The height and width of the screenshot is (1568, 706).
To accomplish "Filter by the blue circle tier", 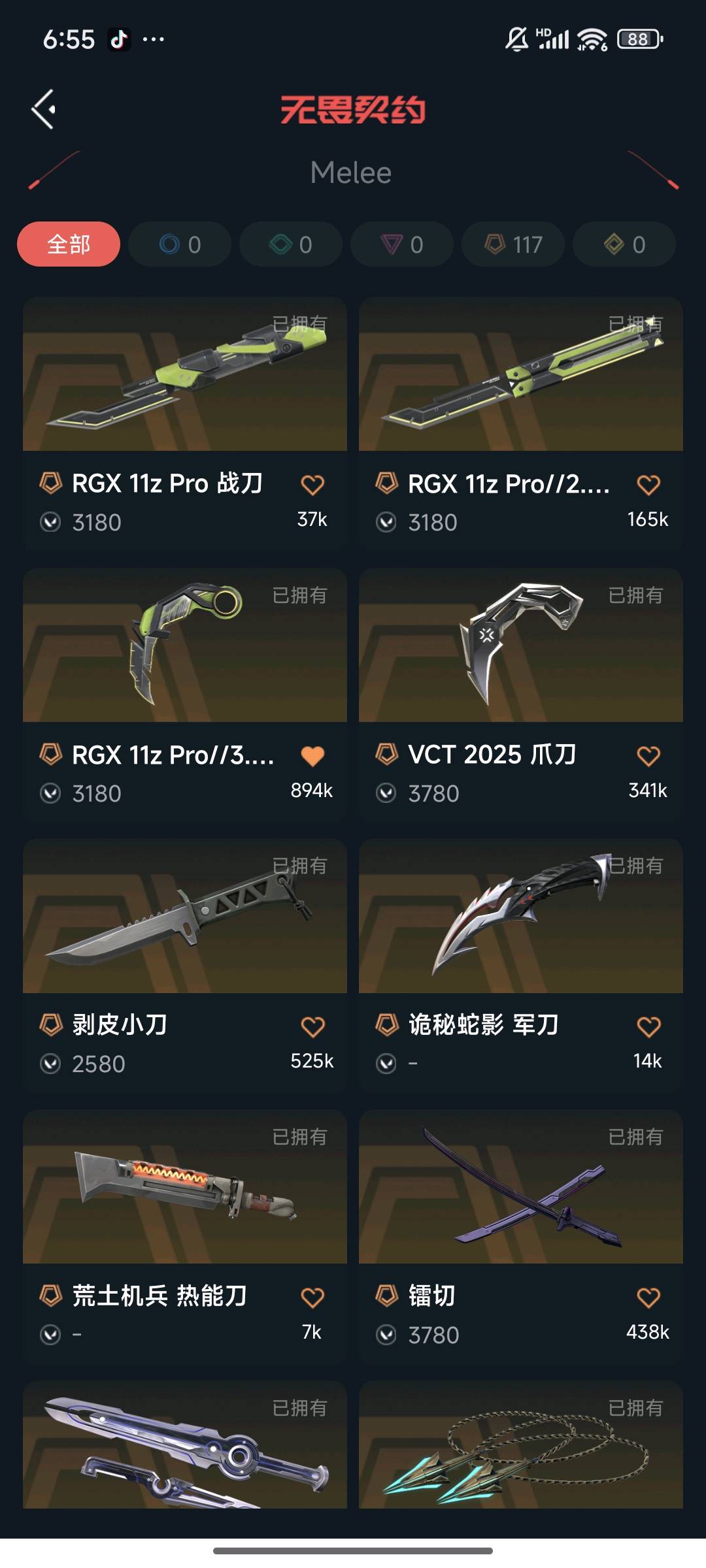I will [180, 244].
